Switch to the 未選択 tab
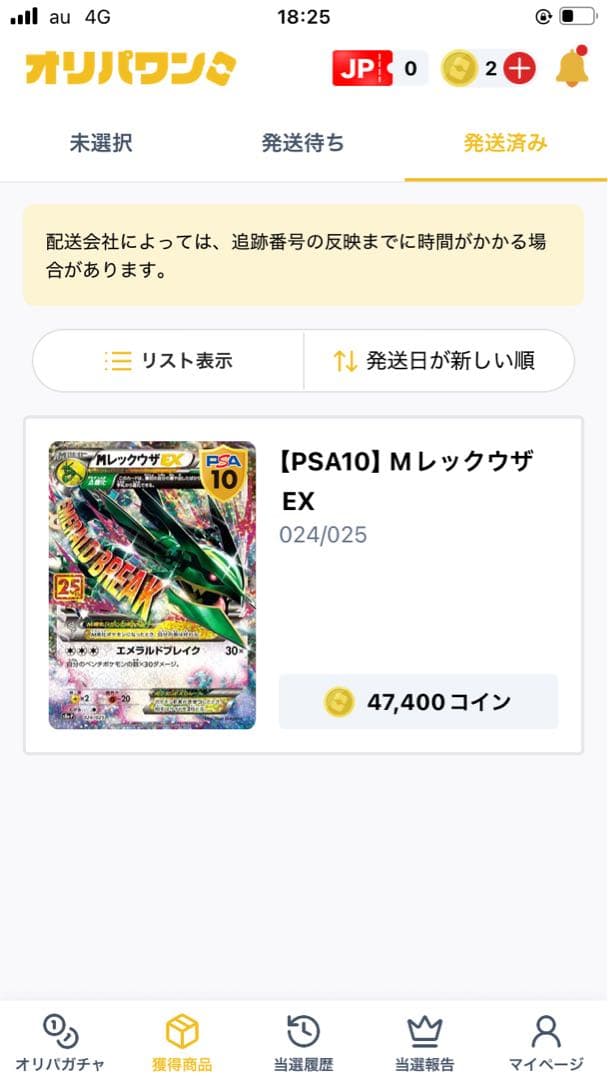 (101, 143)
